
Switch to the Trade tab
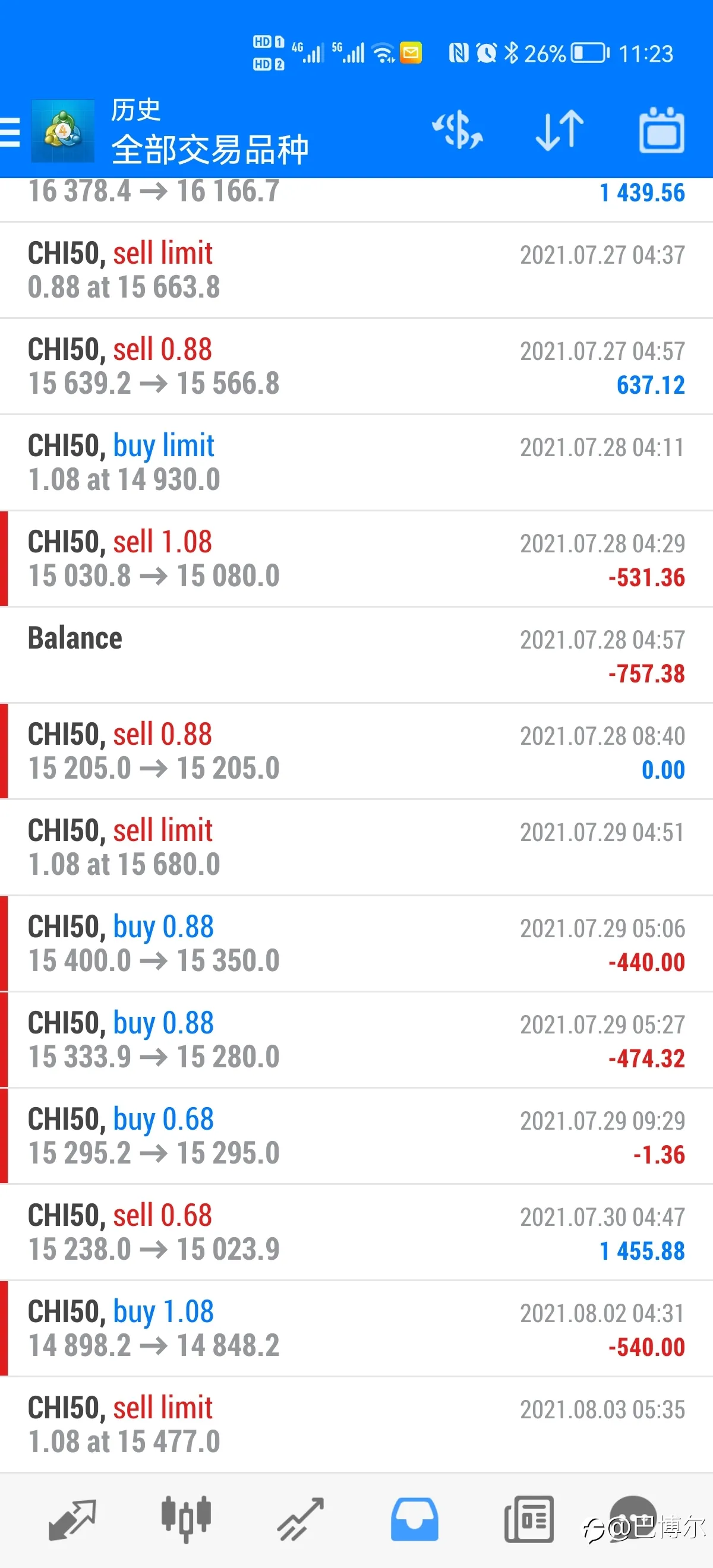(x=300, y=1520)
